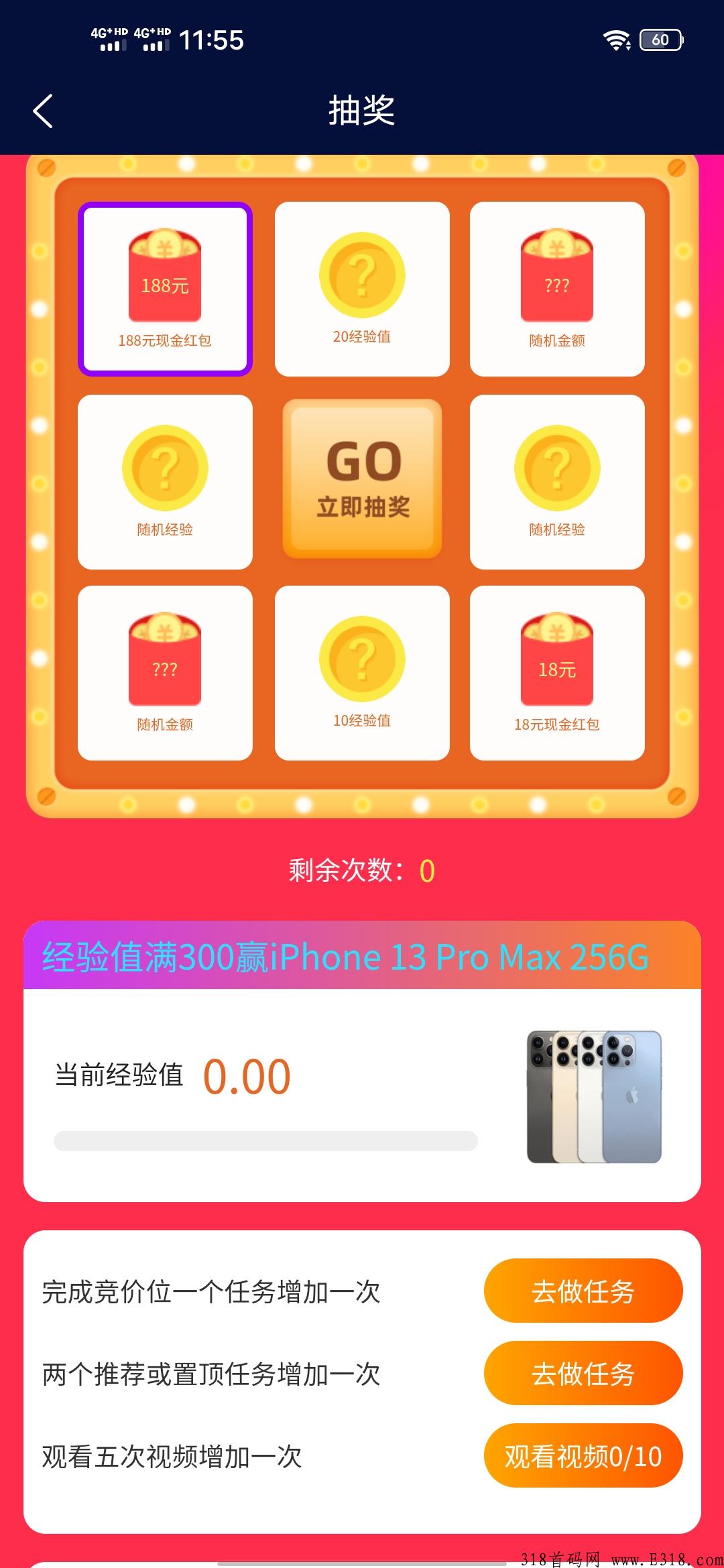Image resolution: width=724 pixels, height=1568 pixels.
Task: Tap 去做任务 for 两个推荐或置顶任务
Action: click(583, 1373)
